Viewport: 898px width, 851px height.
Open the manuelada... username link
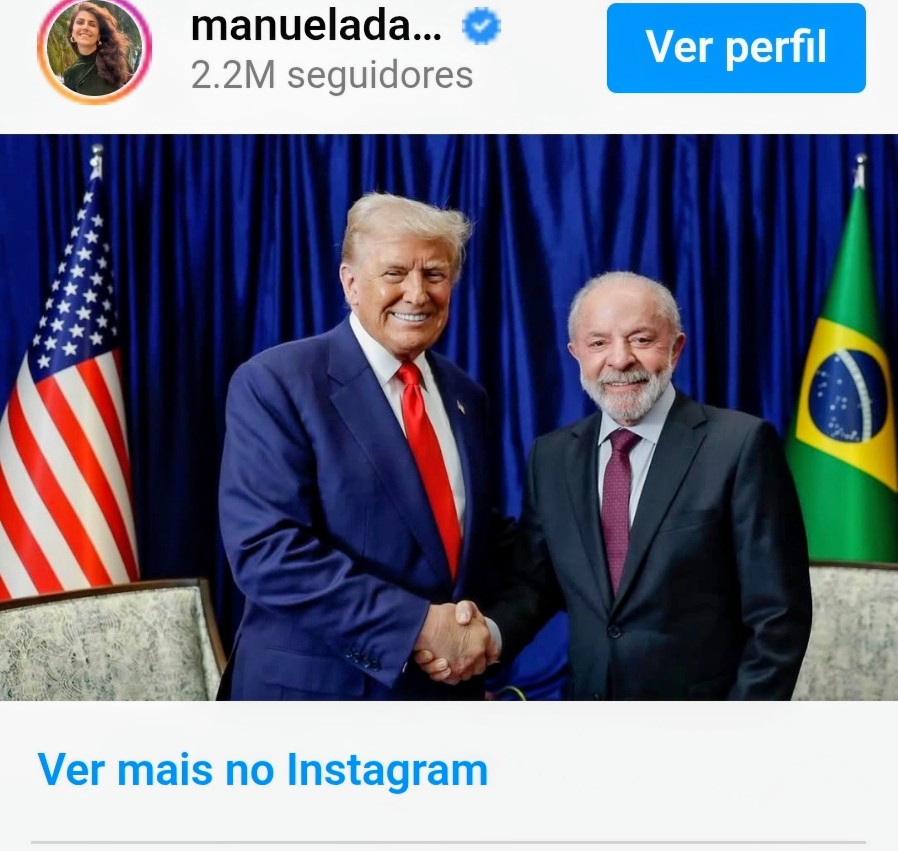tap(315, 28)
